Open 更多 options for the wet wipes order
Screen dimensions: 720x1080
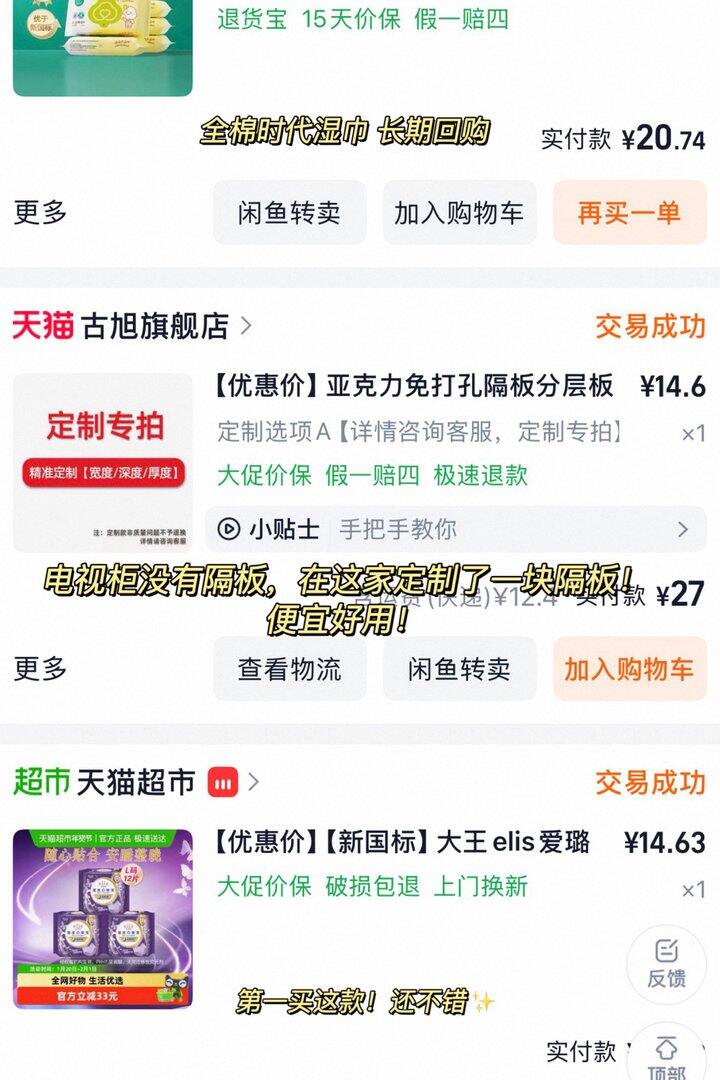click(x=40, y=212)
